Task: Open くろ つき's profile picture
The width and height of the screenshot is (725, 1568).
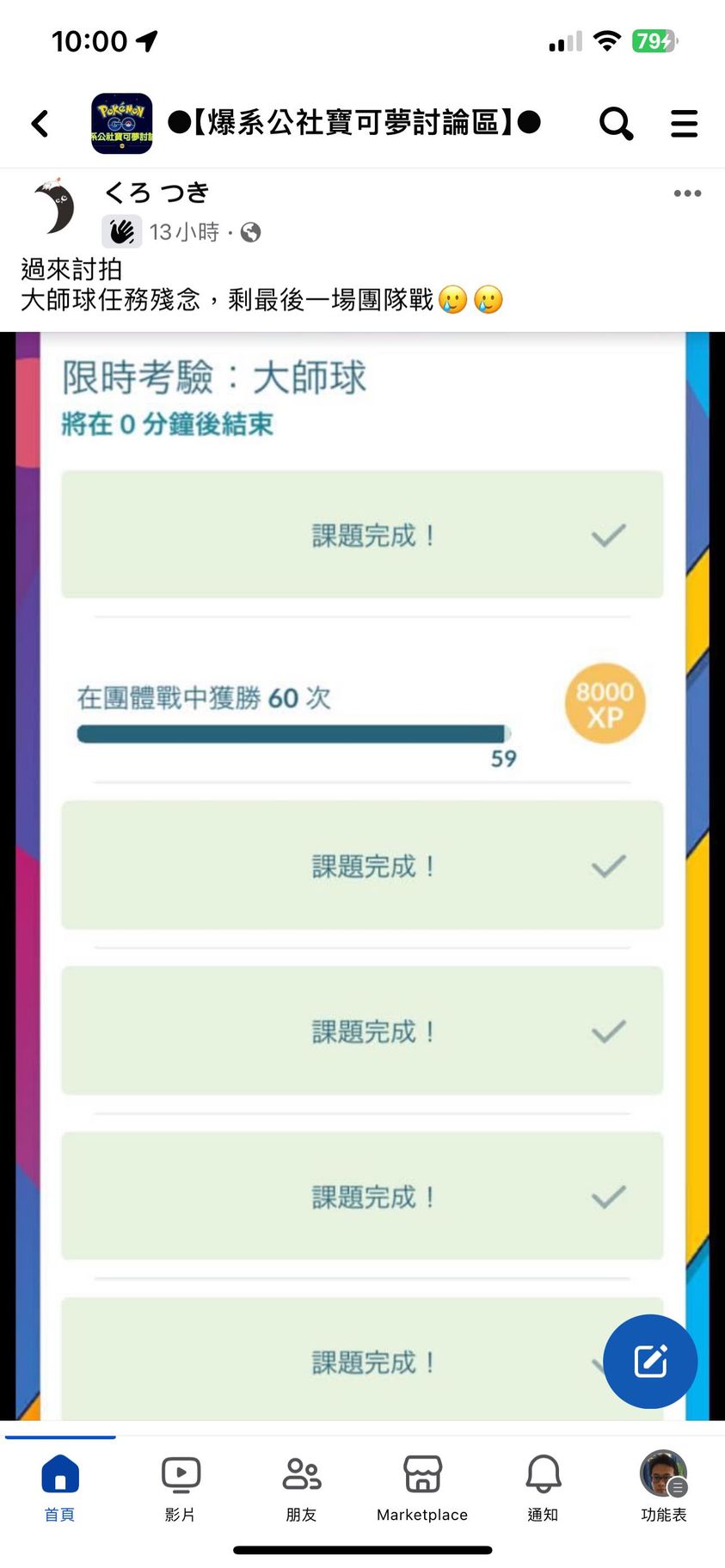Action: click(55, 207)
